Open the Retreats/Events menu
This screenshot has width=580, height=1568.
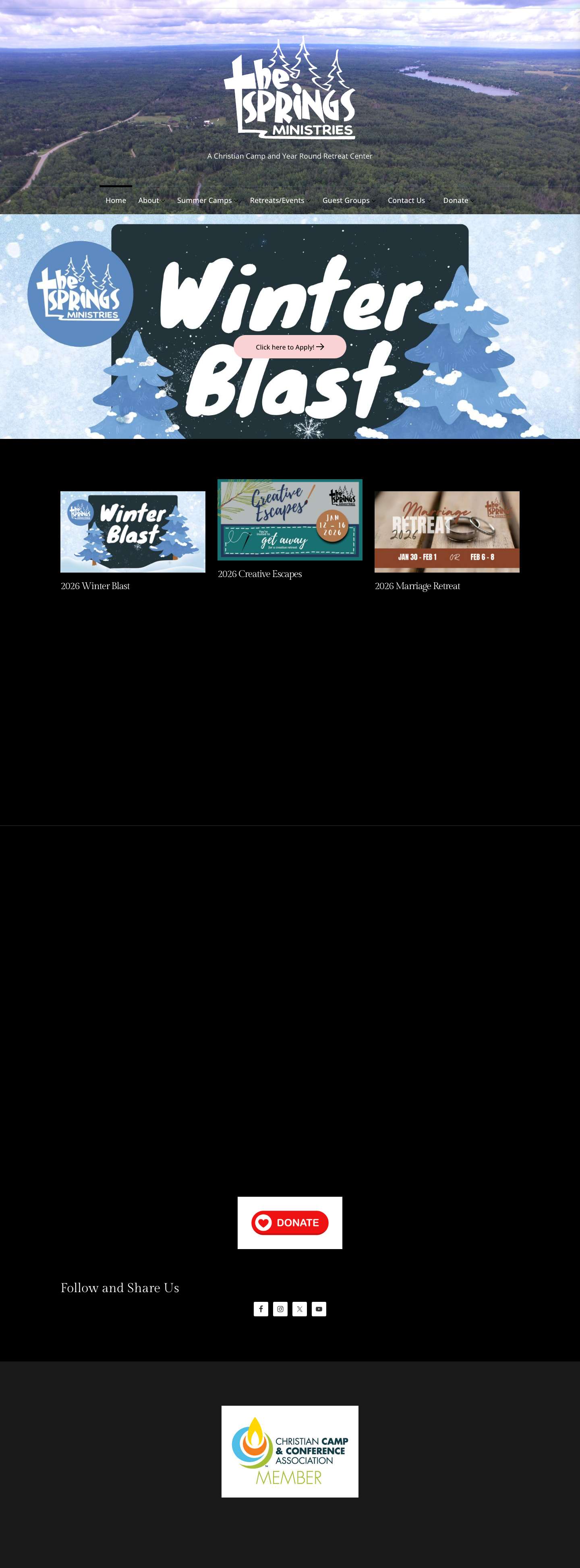coord(277,200)
